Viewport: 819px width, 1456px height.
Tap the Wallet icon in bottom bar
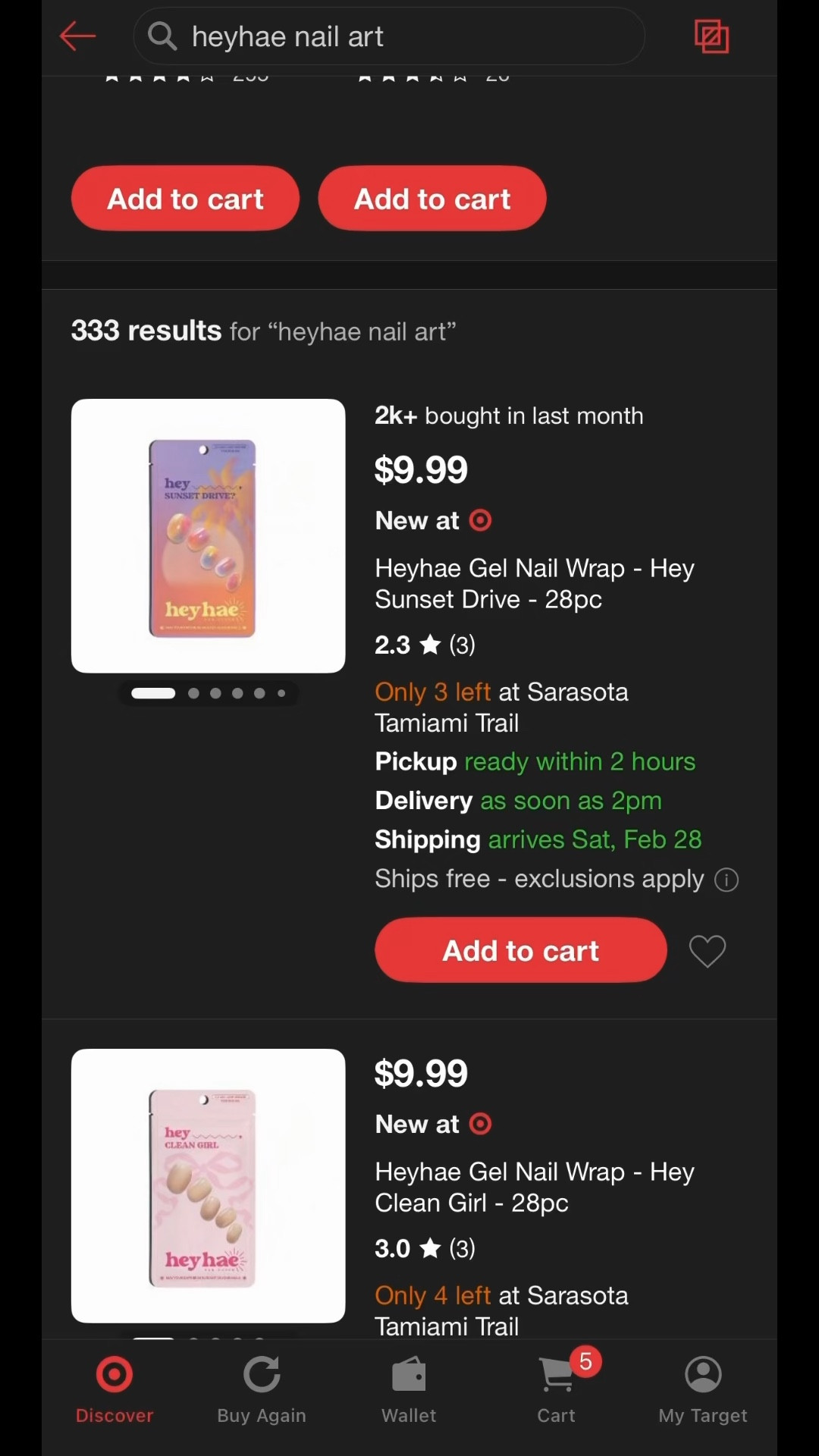pos(409,1374)
